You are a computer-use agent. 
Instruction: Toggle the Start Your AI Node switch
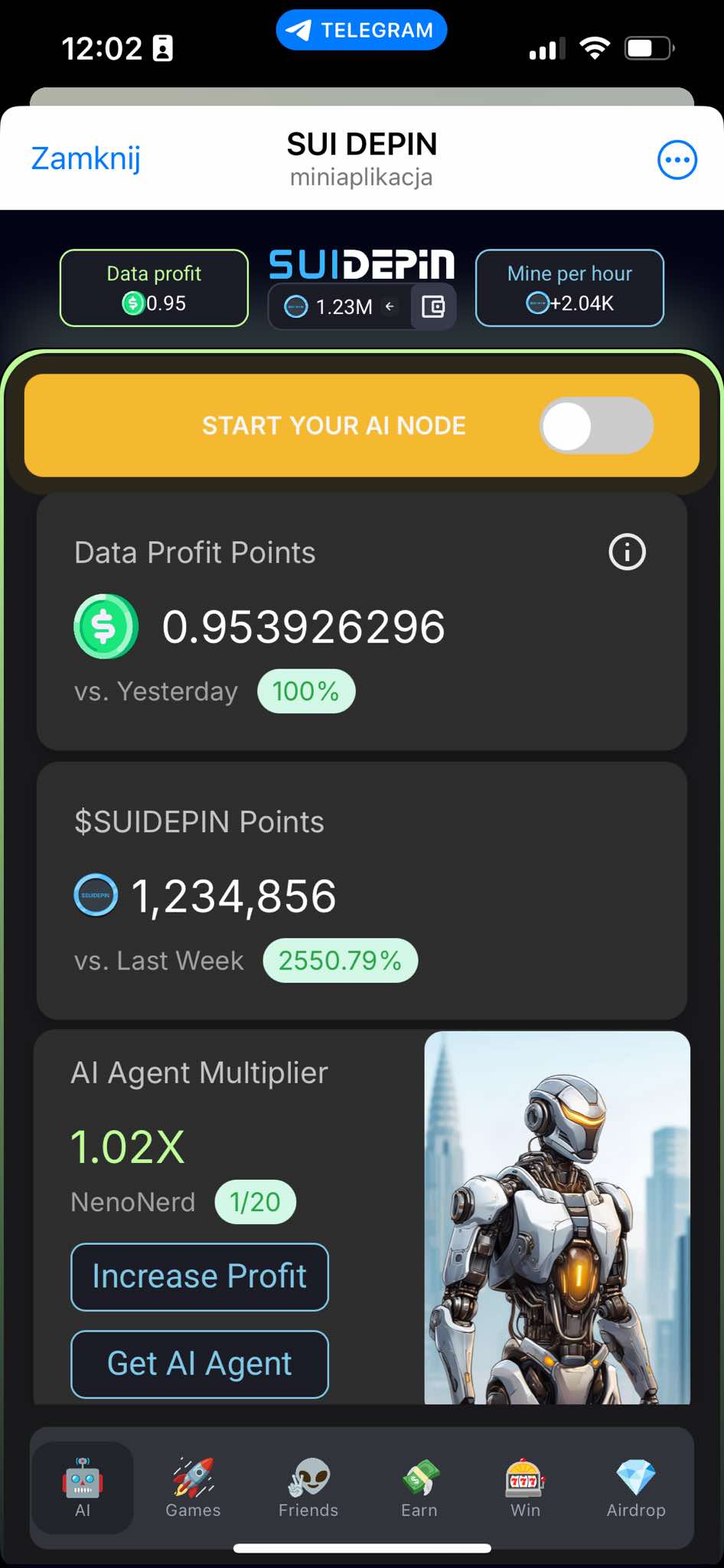595,426
